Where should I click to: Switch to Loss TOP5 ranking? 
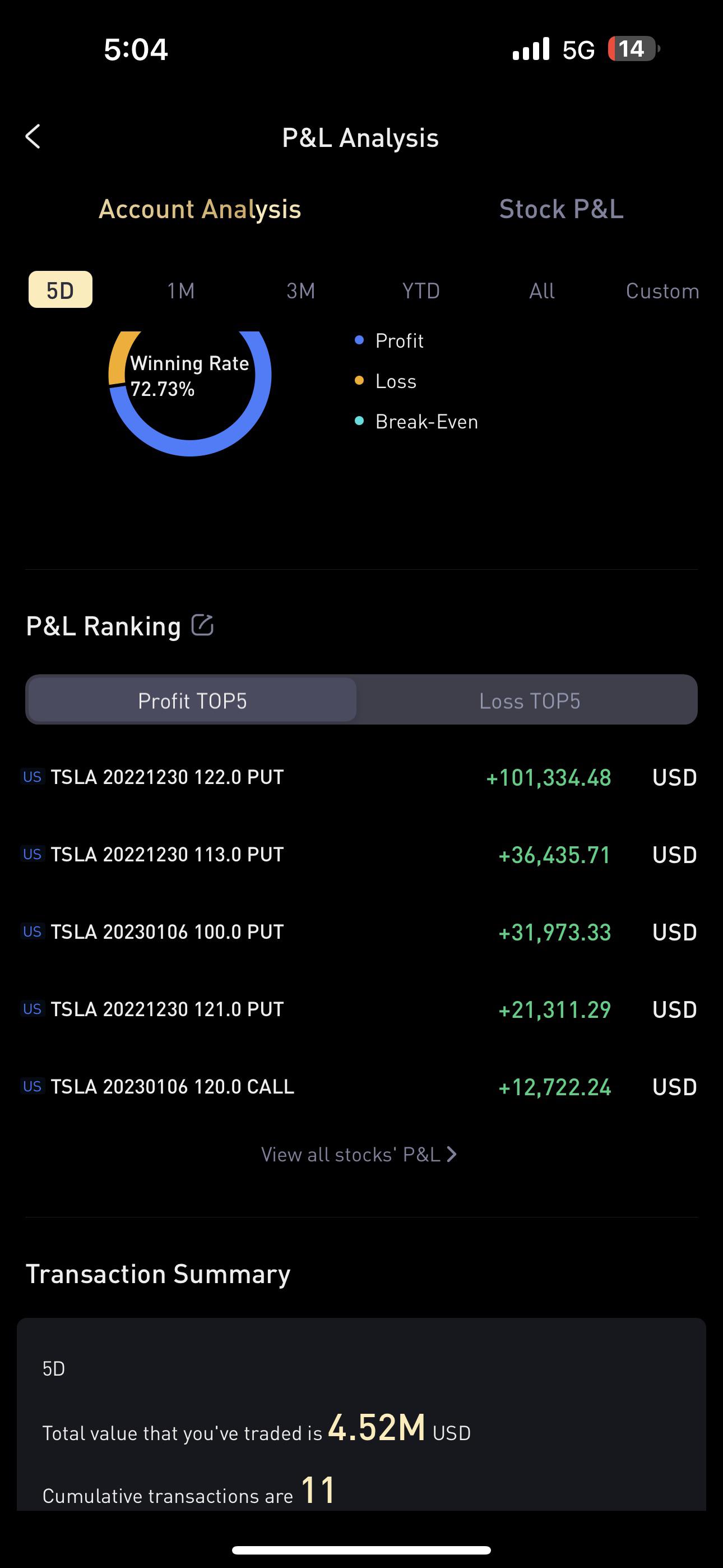pyautogui.click(x=530, y=700)
